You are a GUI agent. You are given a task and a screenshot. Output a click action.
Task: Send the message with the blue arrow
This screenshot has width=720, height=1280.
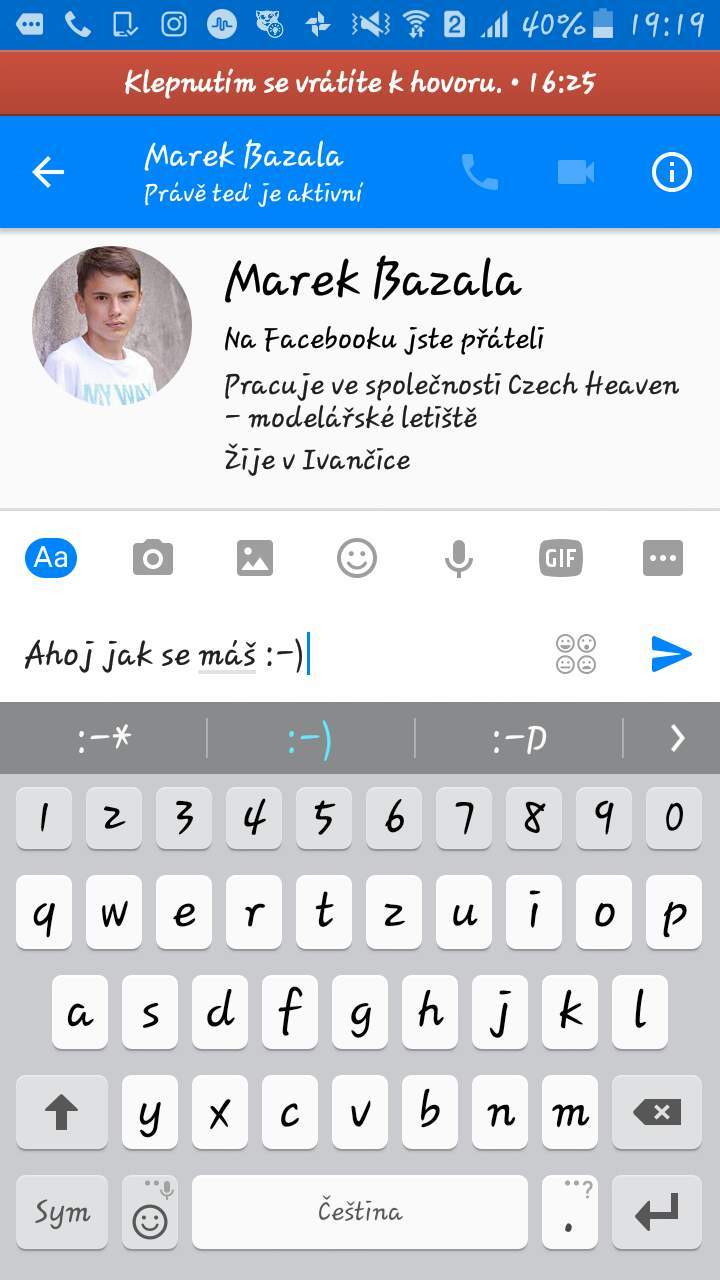pyautogui.click(x=671, y=654)
